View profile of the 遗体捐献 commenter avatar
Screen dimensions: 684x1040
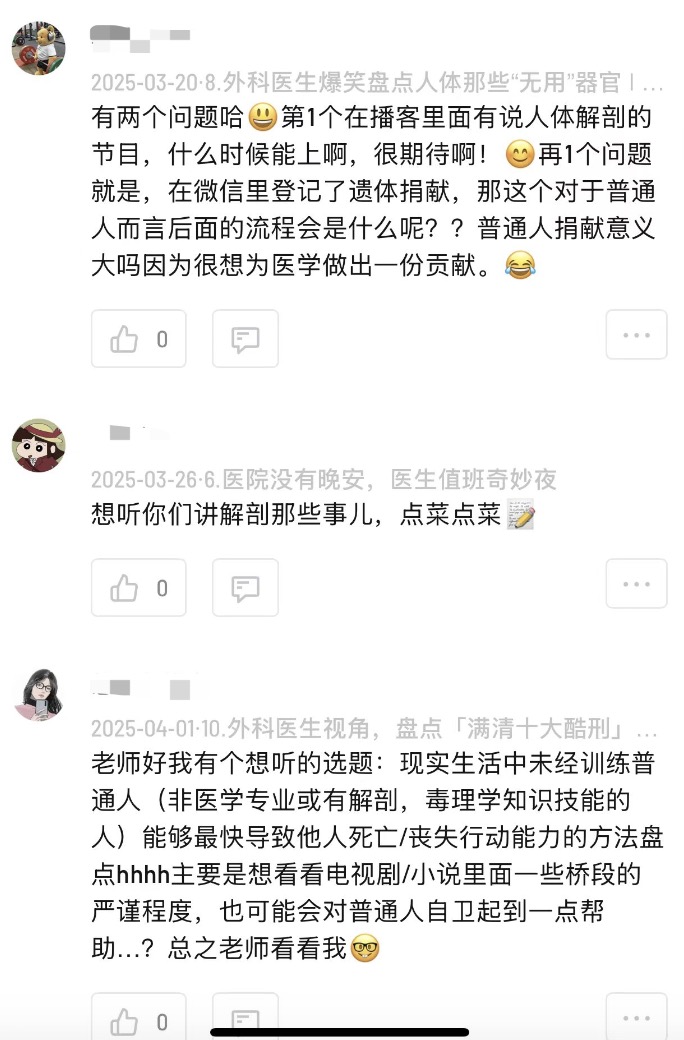[x=38, y=48]
